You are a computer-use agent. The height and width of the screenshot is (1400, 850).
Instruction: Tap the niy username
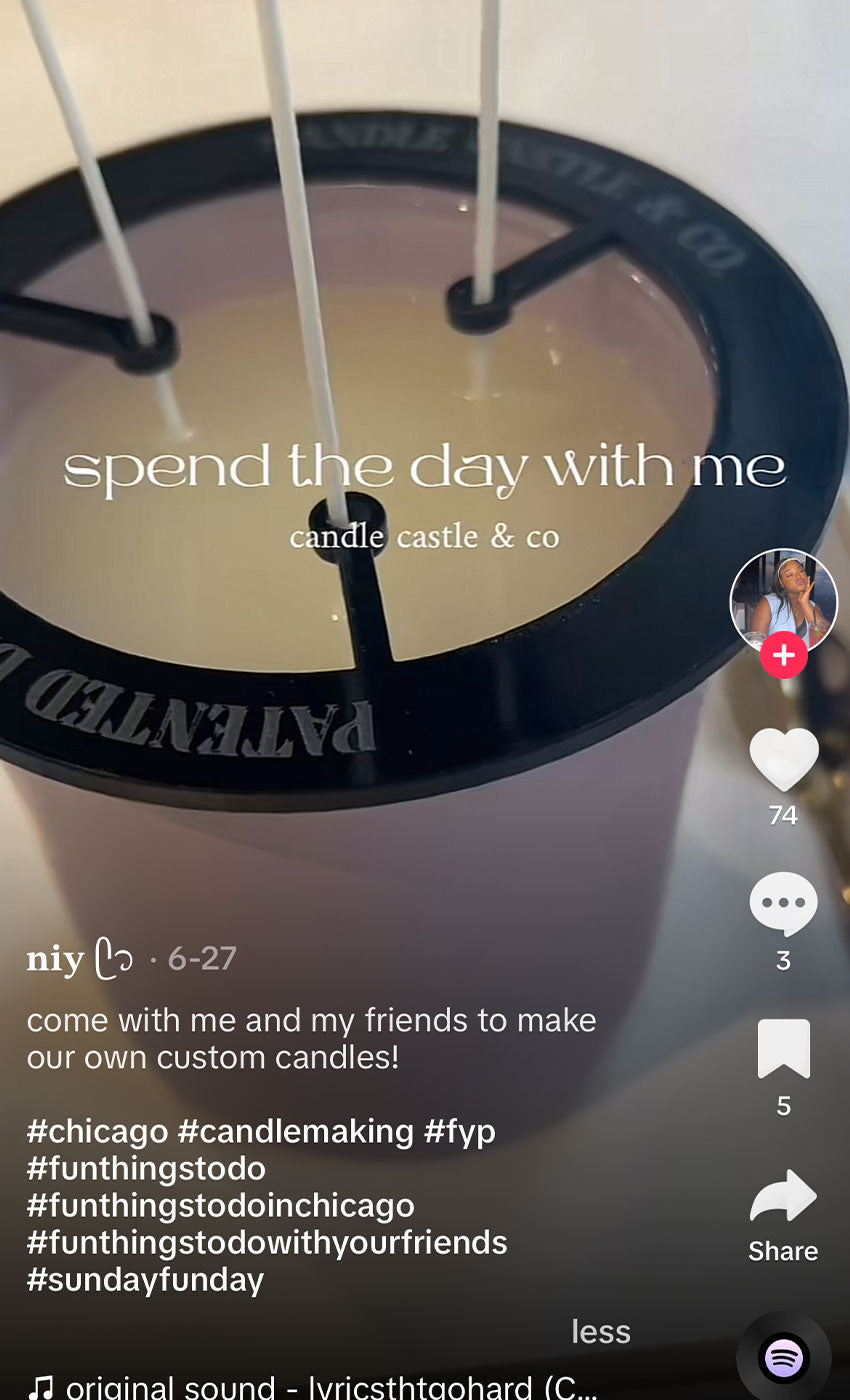pyautogui.click(x=56, y=959)
